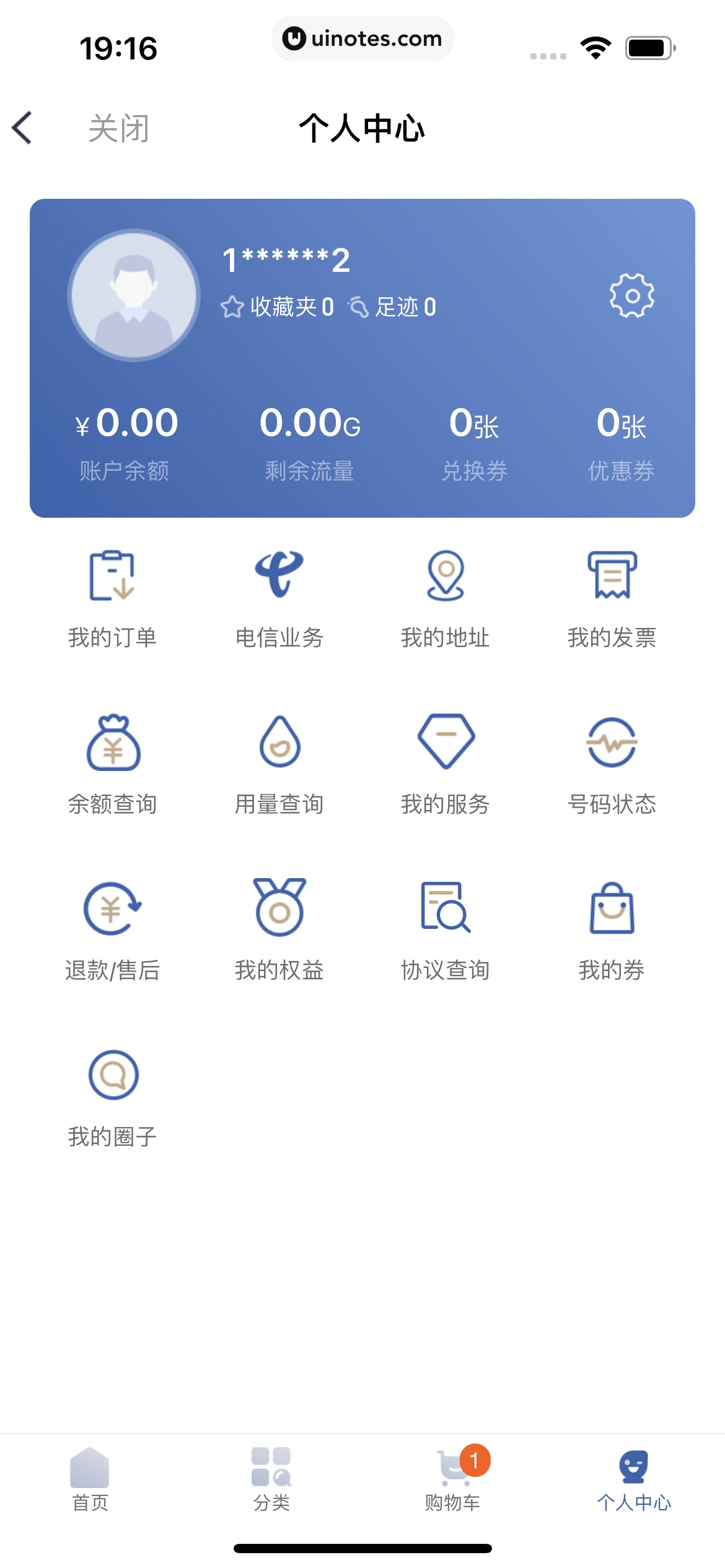The width and height of the screenshot is (725, 1568).
Task: Open 退款/售后 refund service
Action: [113, 929]
